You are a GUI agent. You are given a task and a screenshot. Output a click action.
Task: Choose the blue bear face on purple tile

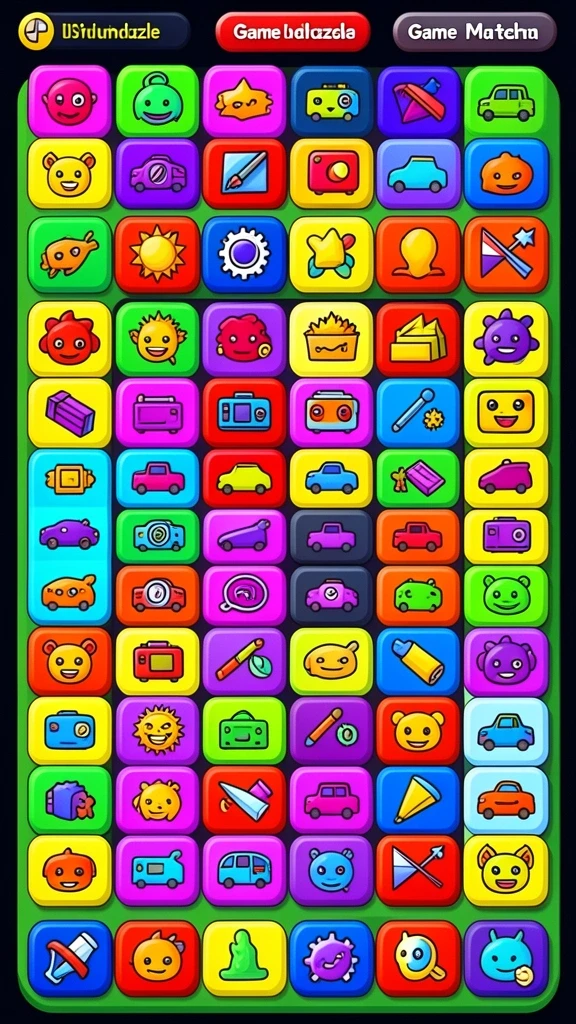point(331,871)
